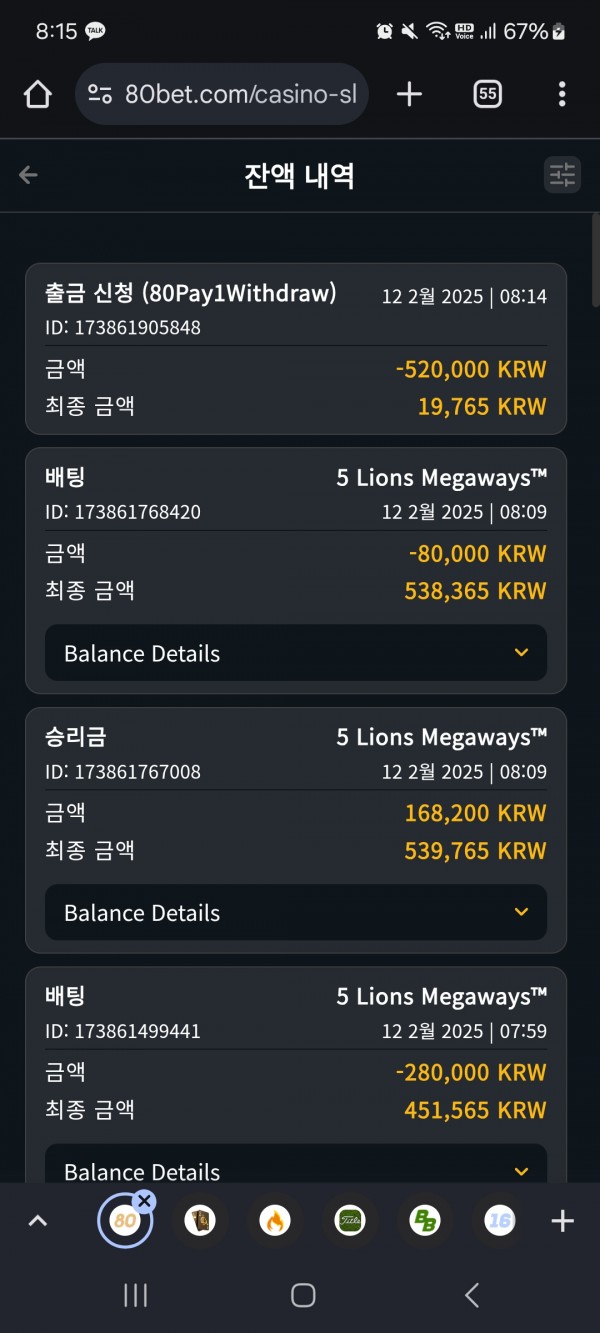Open the browser overflow menu
Screen dimensions: 600x1333
coord(562,95)
